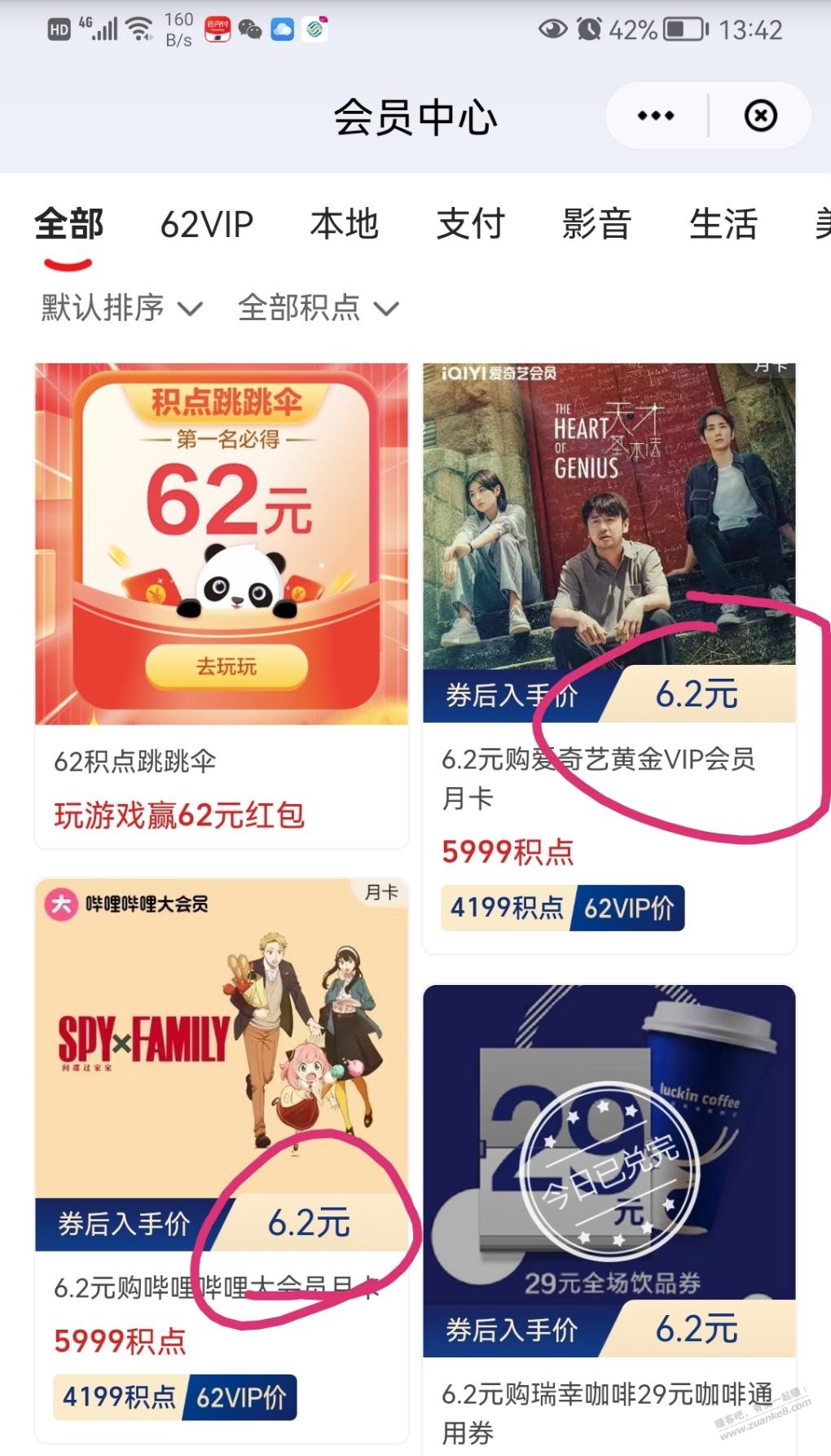
Task: Switch to the 62VIP tab
Action: click(x=206, y=224)
